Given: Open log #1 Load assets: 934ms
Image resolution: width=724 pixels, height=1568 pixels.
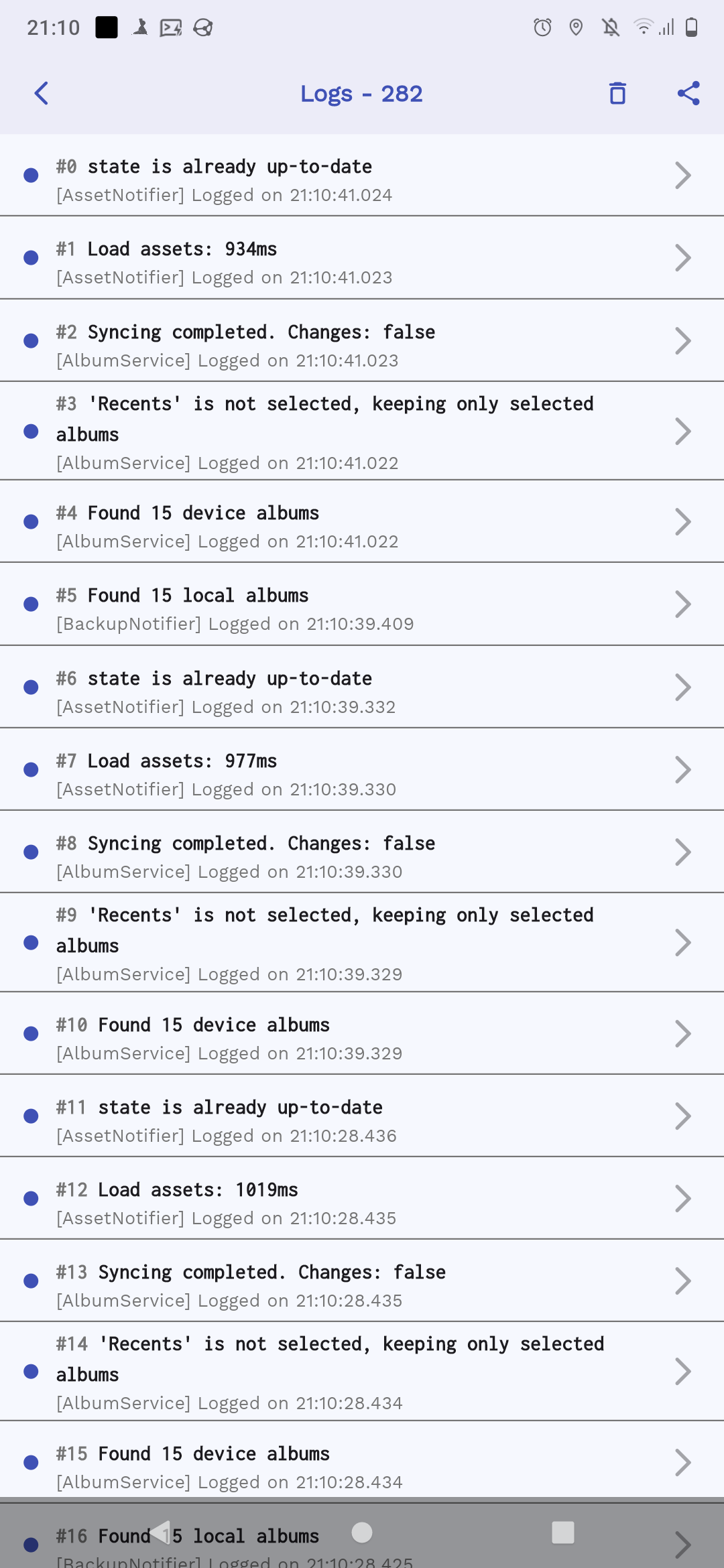Looking at the screenshot, I should (x=362, y=258).
